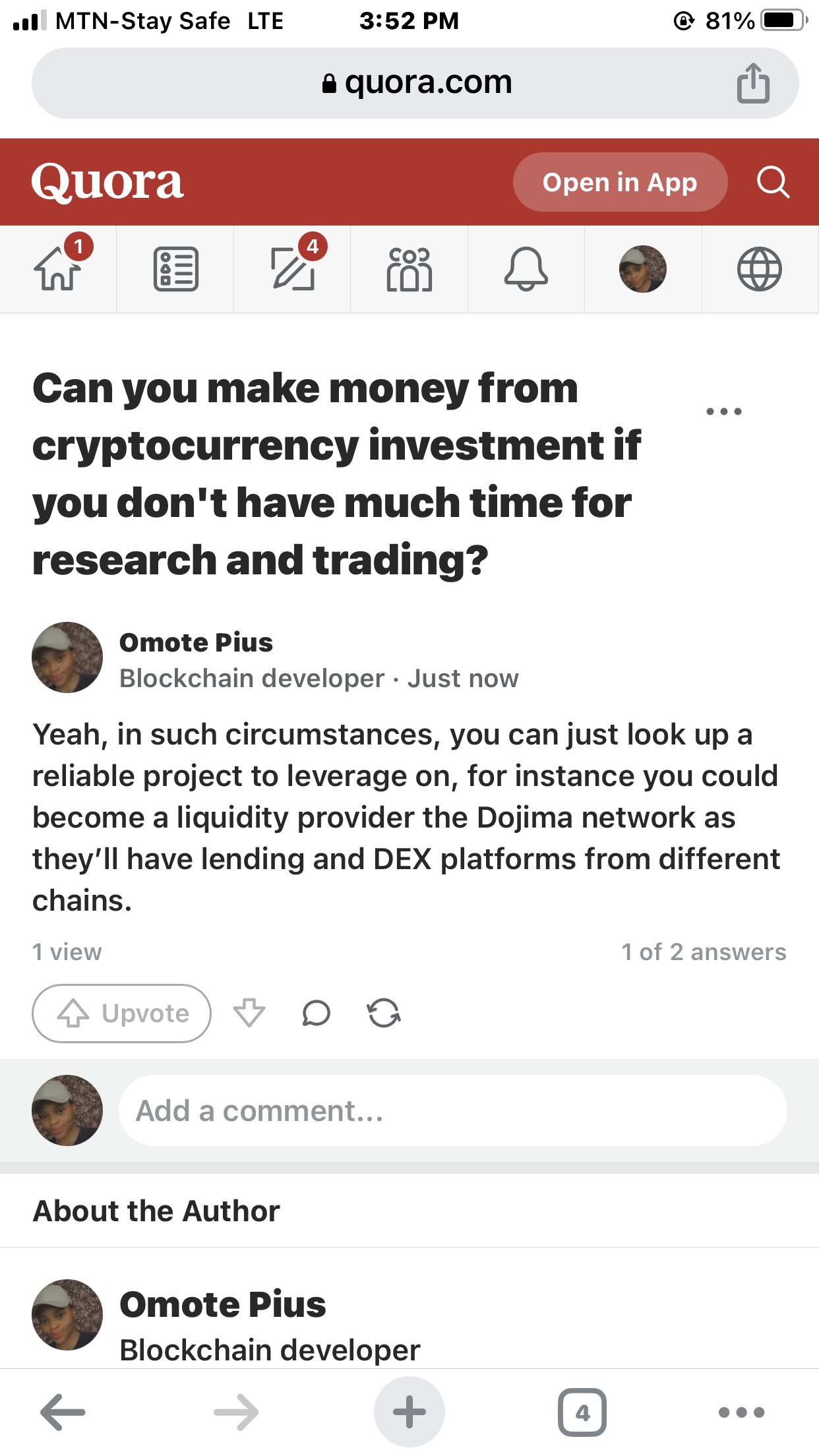
Task: Upvote Omote Pius's answer
Action: point(122,1014)
